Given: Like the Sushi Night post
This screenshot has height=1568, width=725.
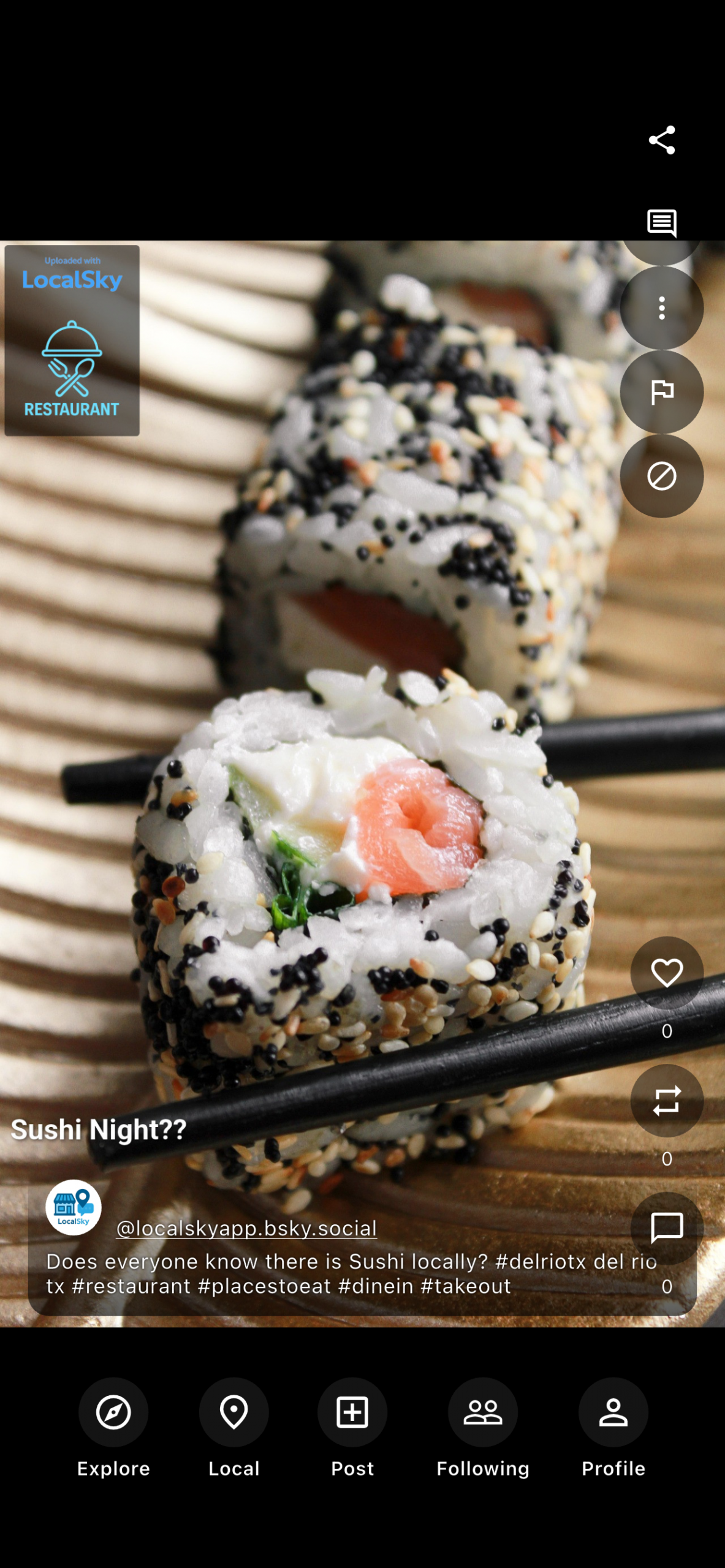Looking at the screenshot, I should click(666, 973).
